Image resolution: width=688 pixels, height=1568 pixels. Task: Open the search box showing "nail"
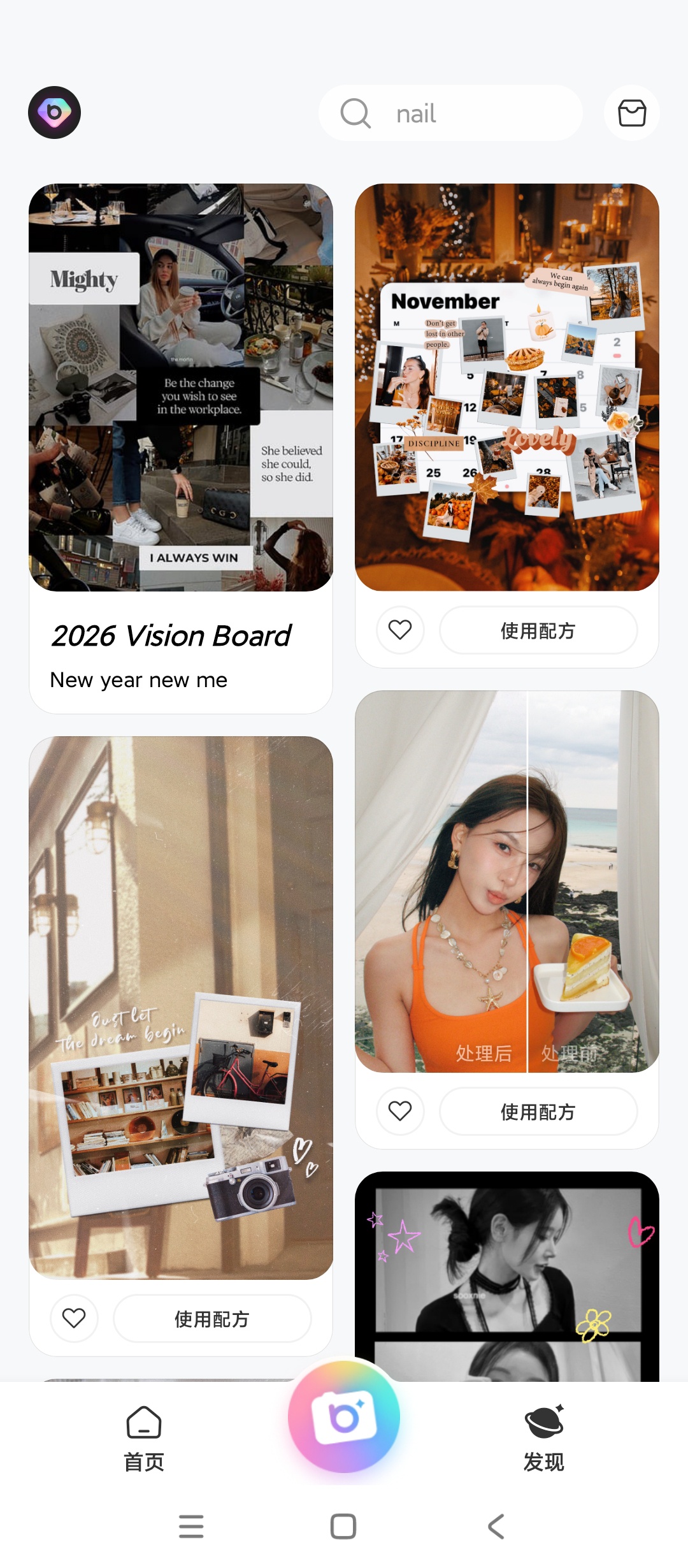point(450,113)
